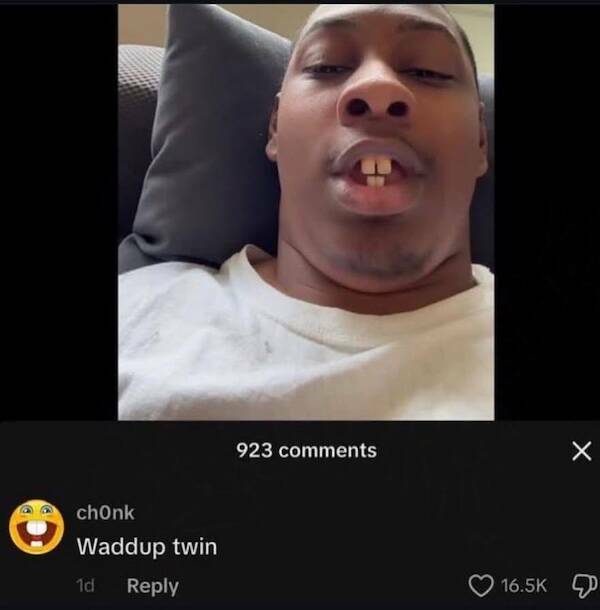The height and width of the screenshot is (610, 600).
Task: Open the ch0nk username link
Action: pos(105,513)
